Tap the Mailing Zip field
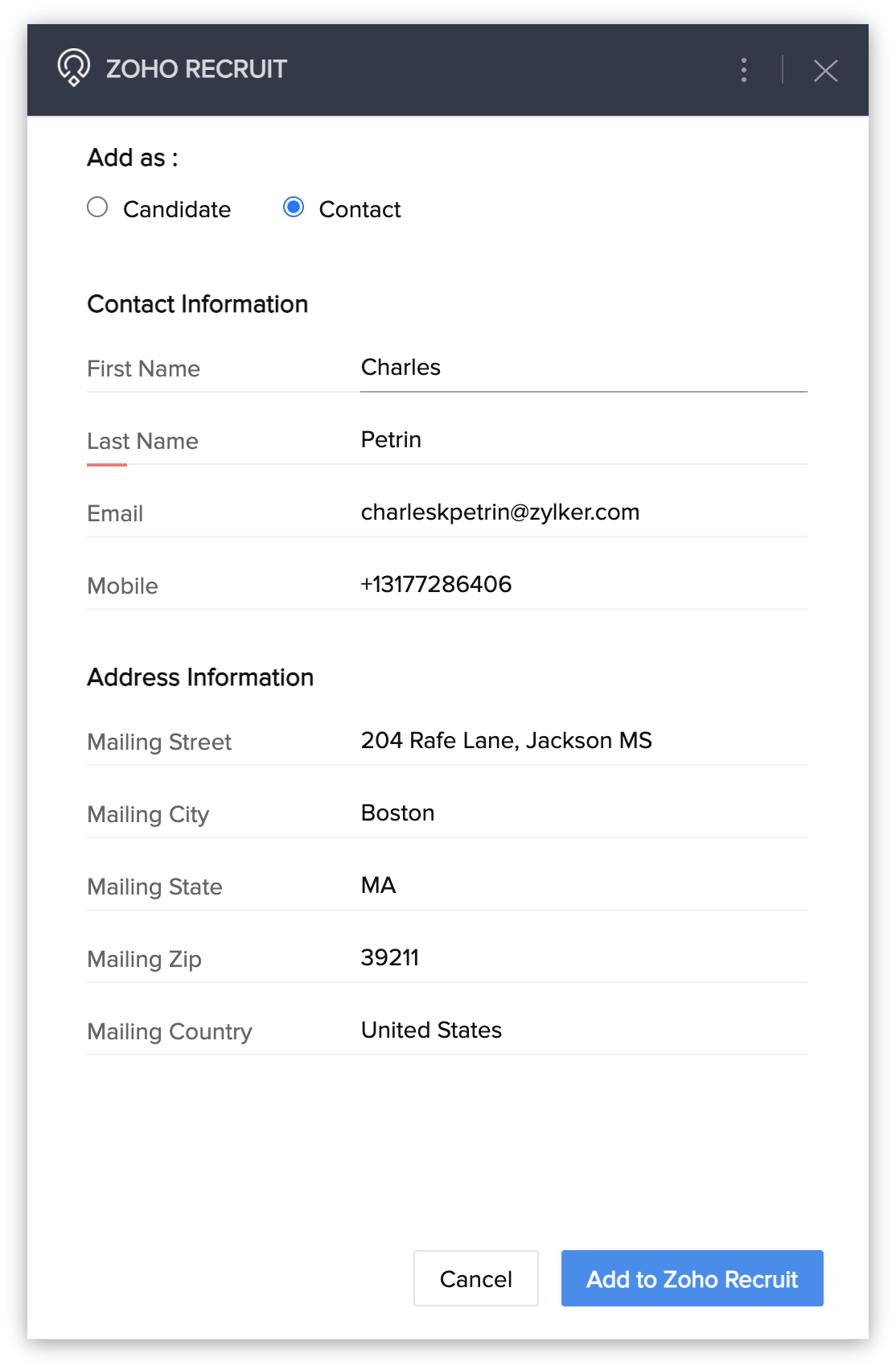 click(x=582, y=958)
